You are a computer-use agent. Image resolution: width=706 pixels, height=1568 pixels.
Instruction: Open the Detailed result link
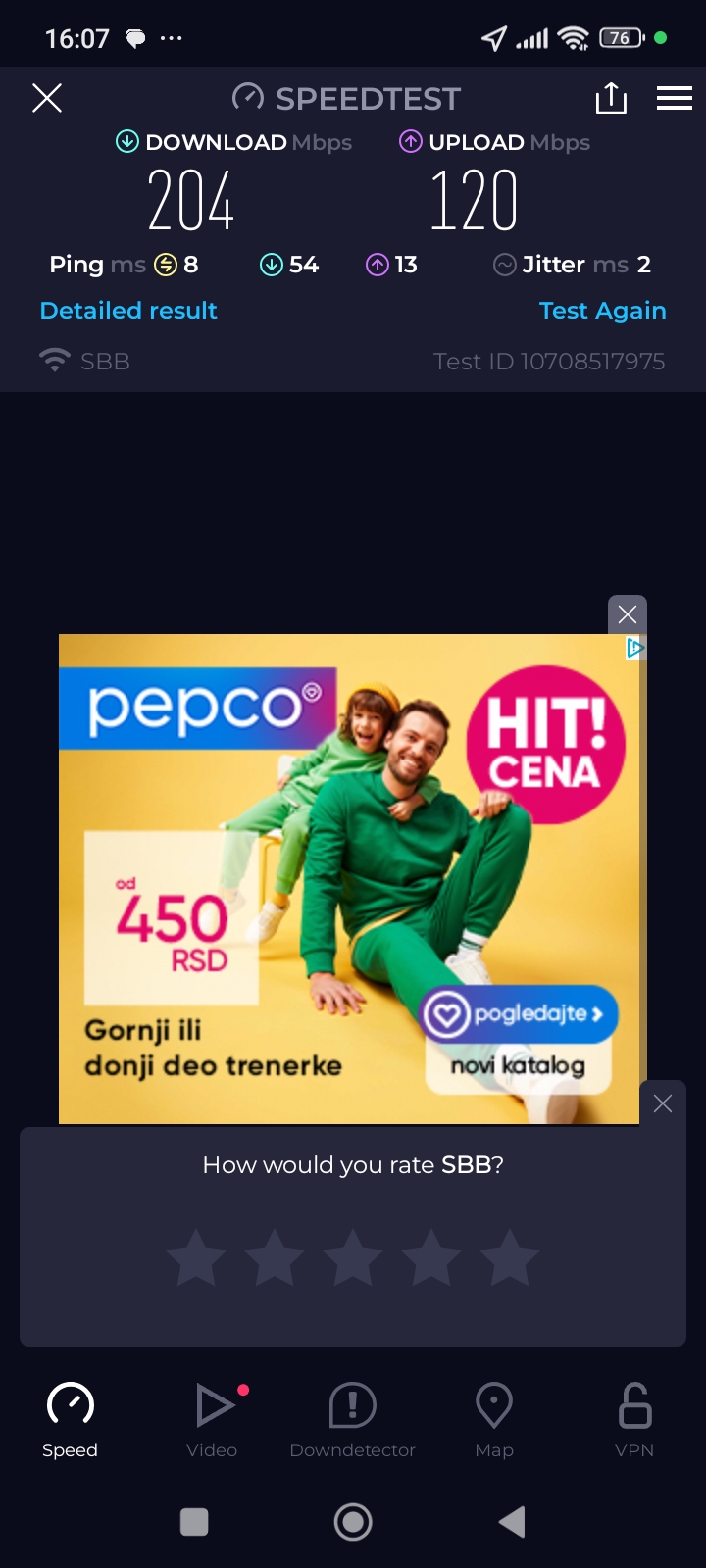(x=128, y=311)
